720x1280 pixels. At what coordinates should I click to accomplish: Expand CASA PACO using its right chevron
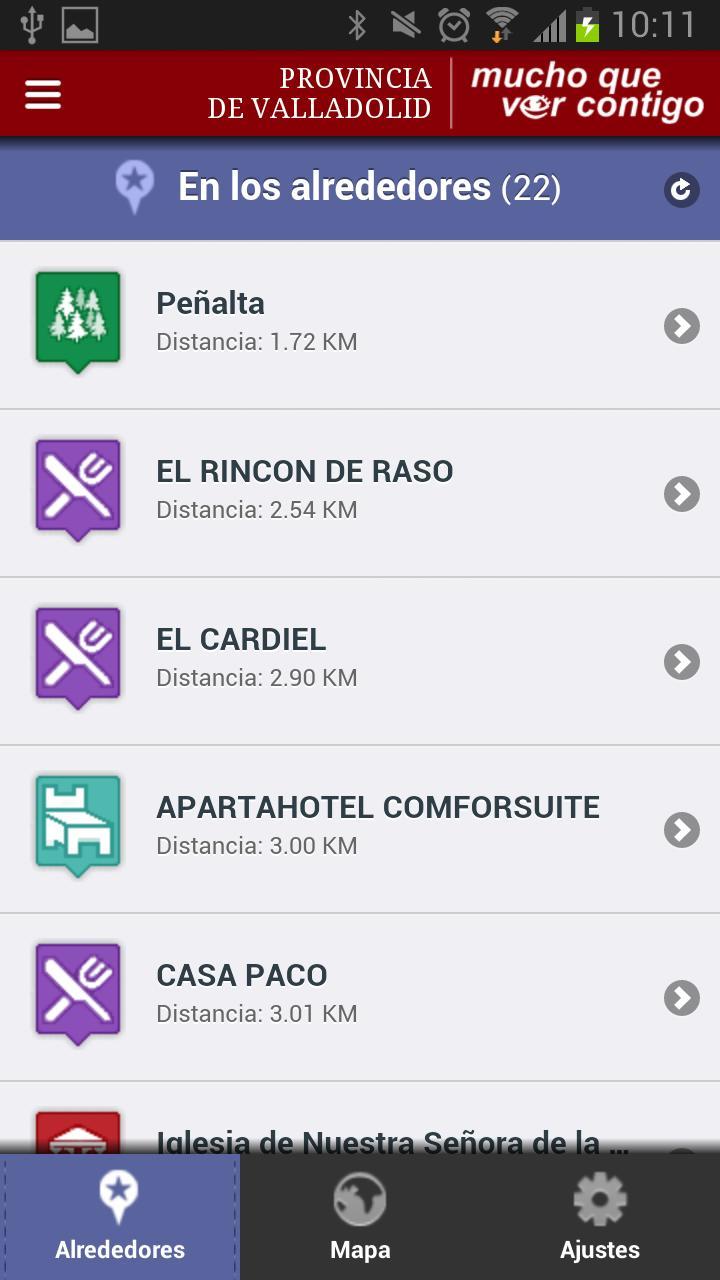(x=681, y=998)
